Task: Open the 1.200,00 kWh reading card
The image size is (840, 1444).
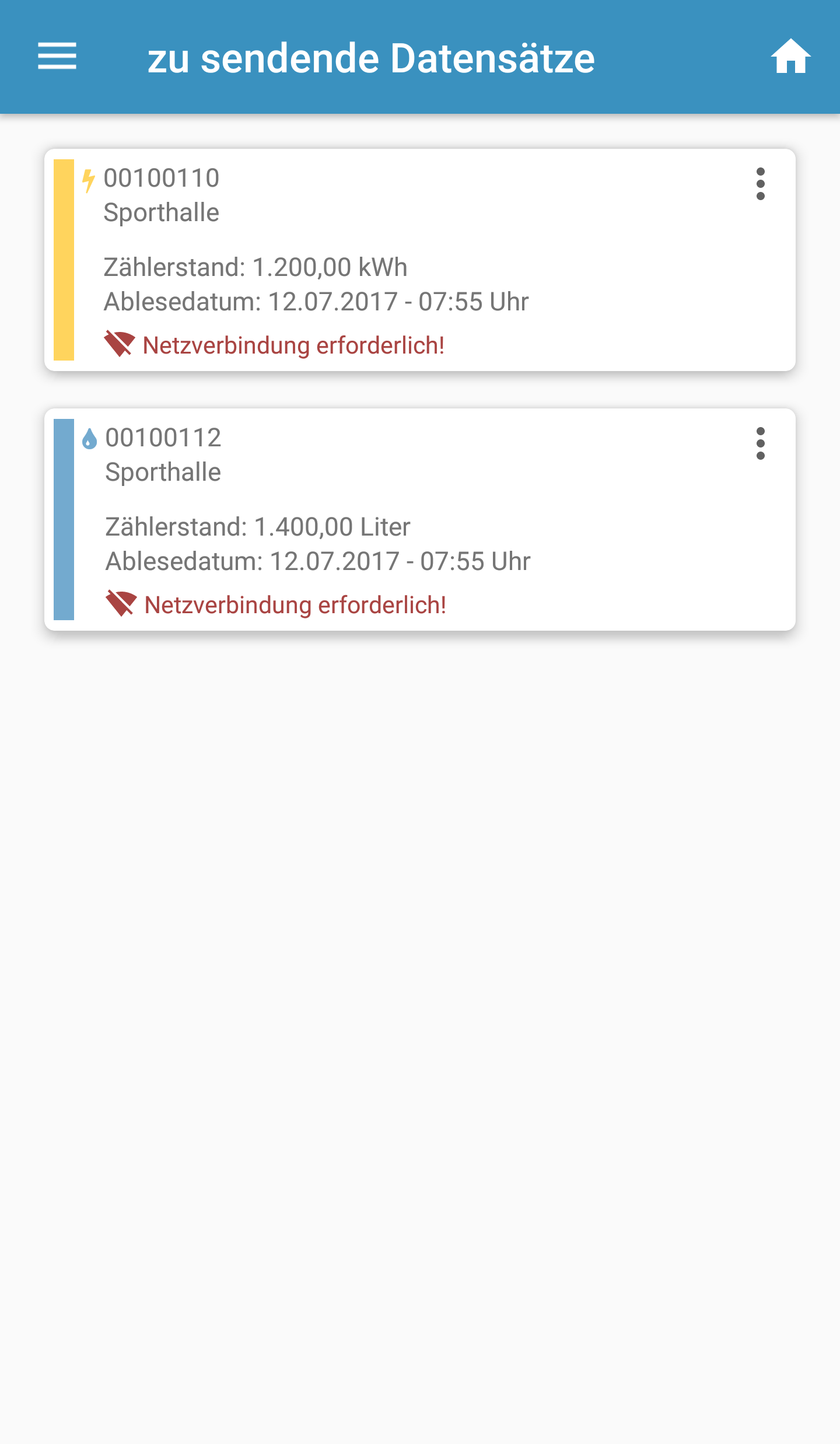Action: coord(420,260)
